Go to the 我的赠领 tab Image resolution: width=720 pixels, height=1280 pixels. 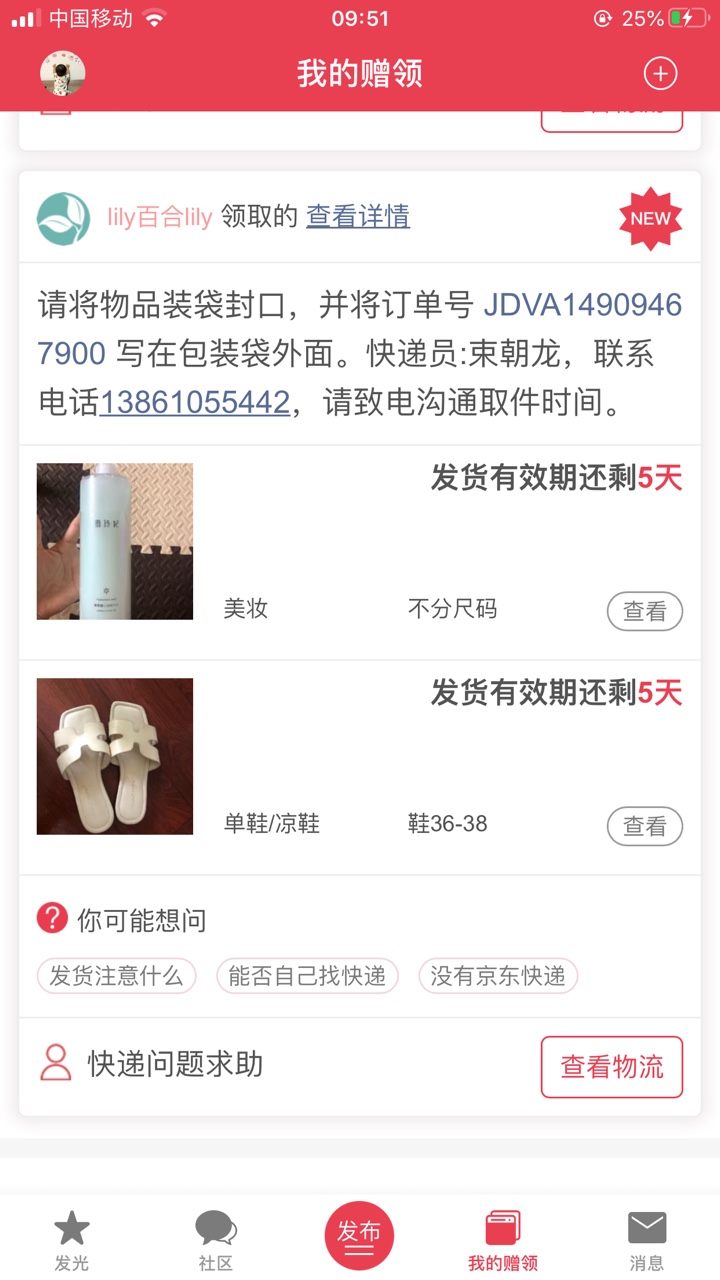coord(503,1240)
